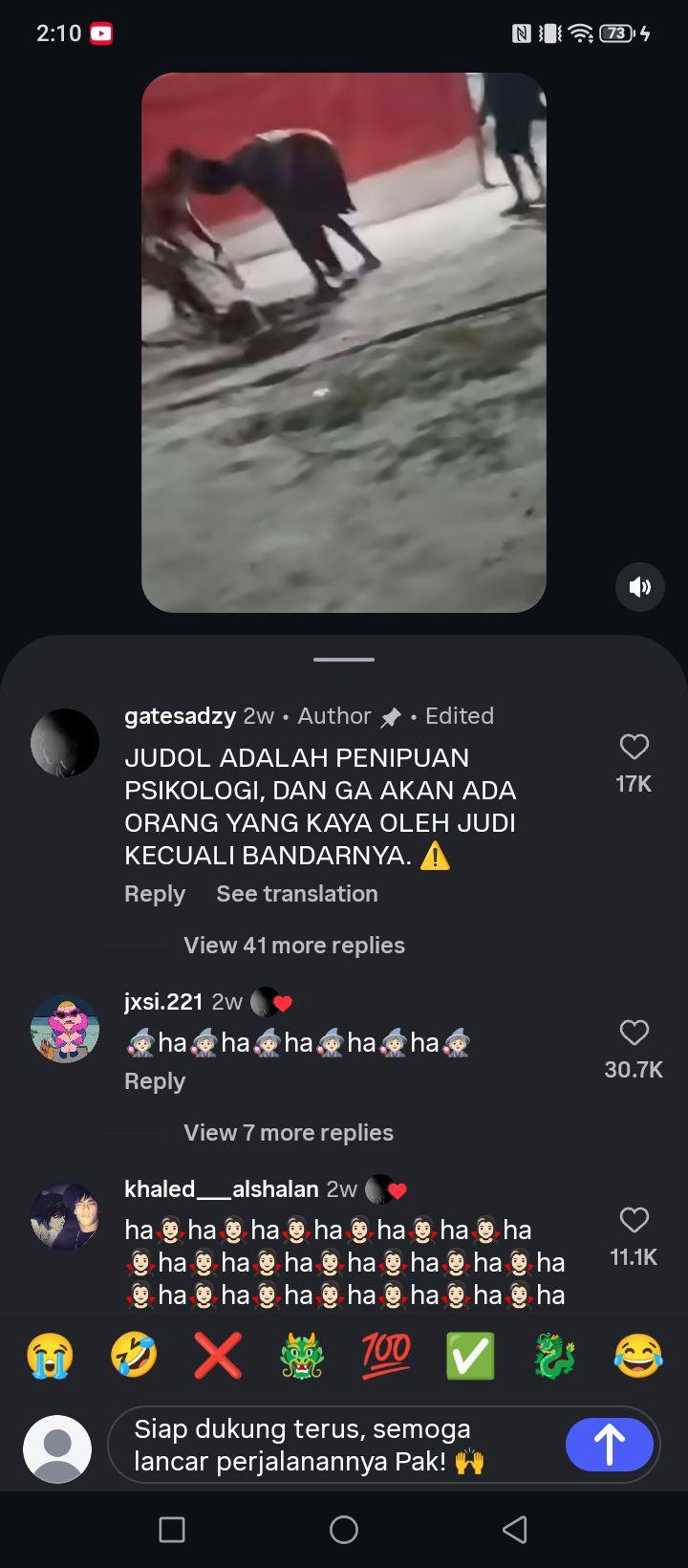See translation of gatesadzy's comment

point(297,894)
